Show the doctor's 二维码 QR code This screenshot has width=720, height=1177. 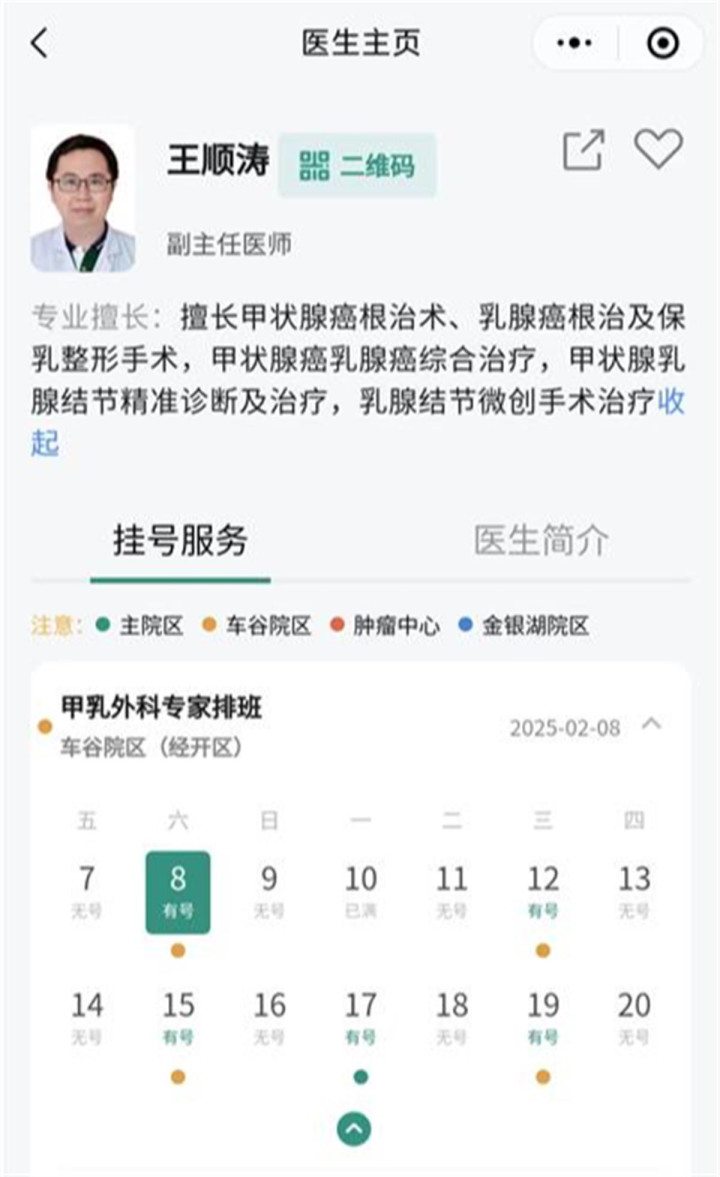coord(357,165)
